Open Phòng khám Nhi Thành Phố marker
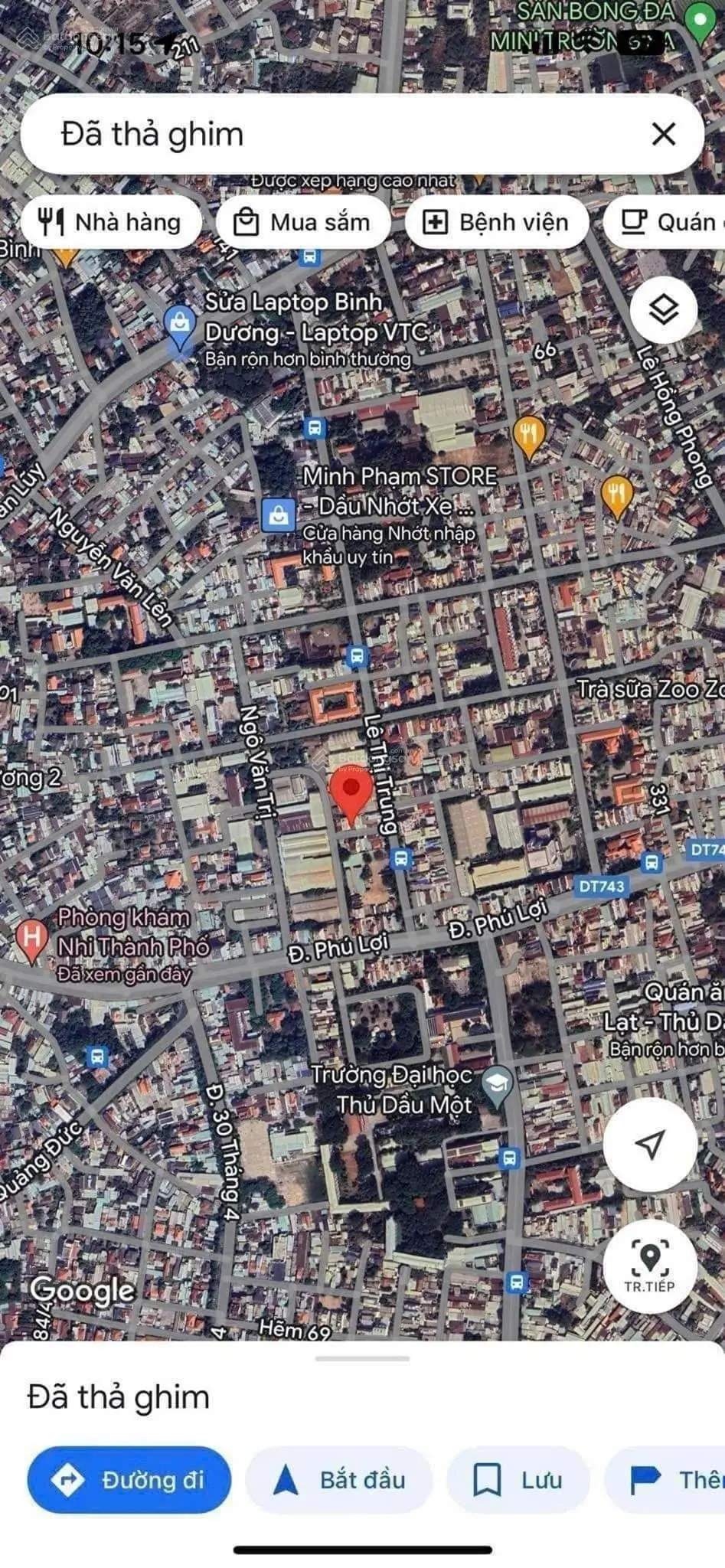The height and width of the screenshot is (1568, 725). tap(31, 939)
